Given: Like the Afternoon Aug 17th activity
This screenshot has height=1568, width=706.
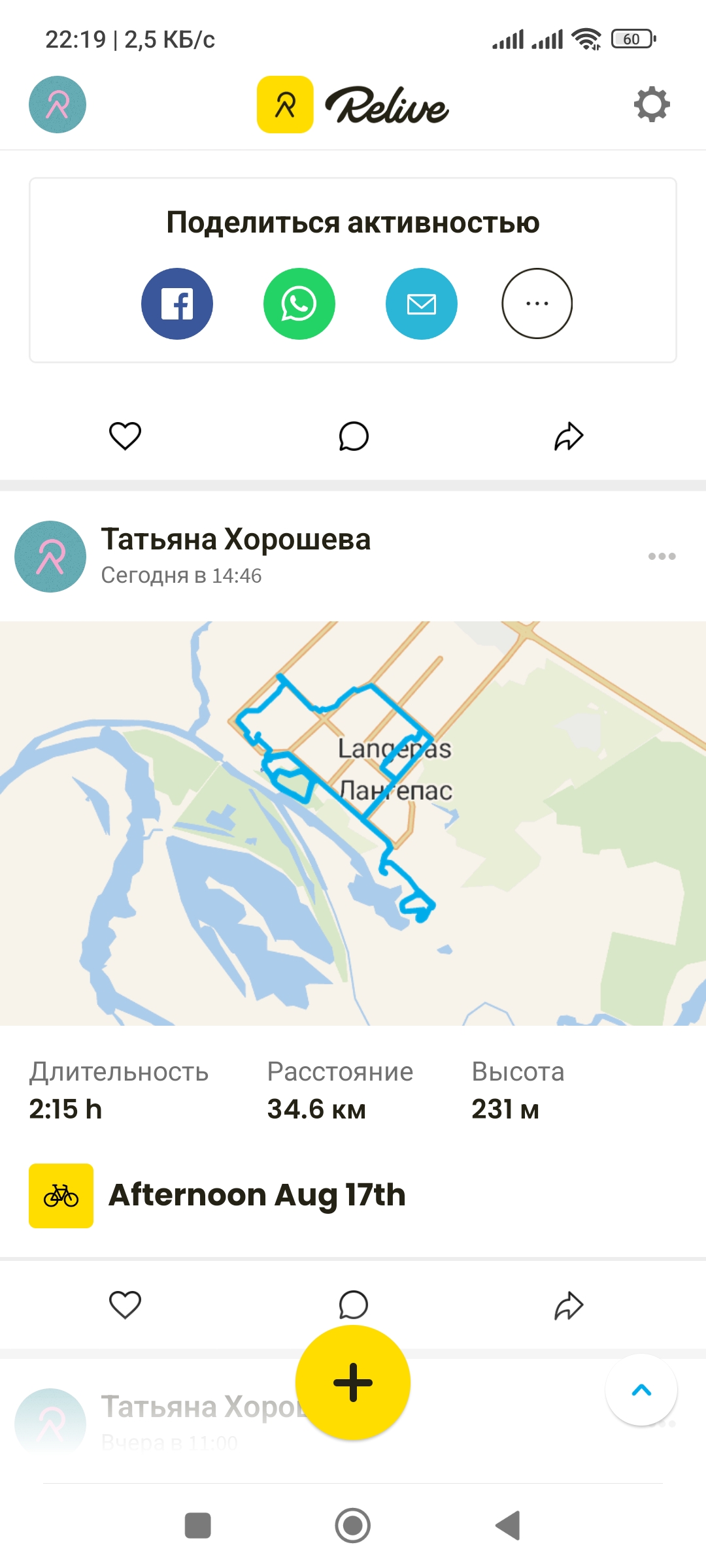Looking at the screenshot, I should (x=125, y=1305).
